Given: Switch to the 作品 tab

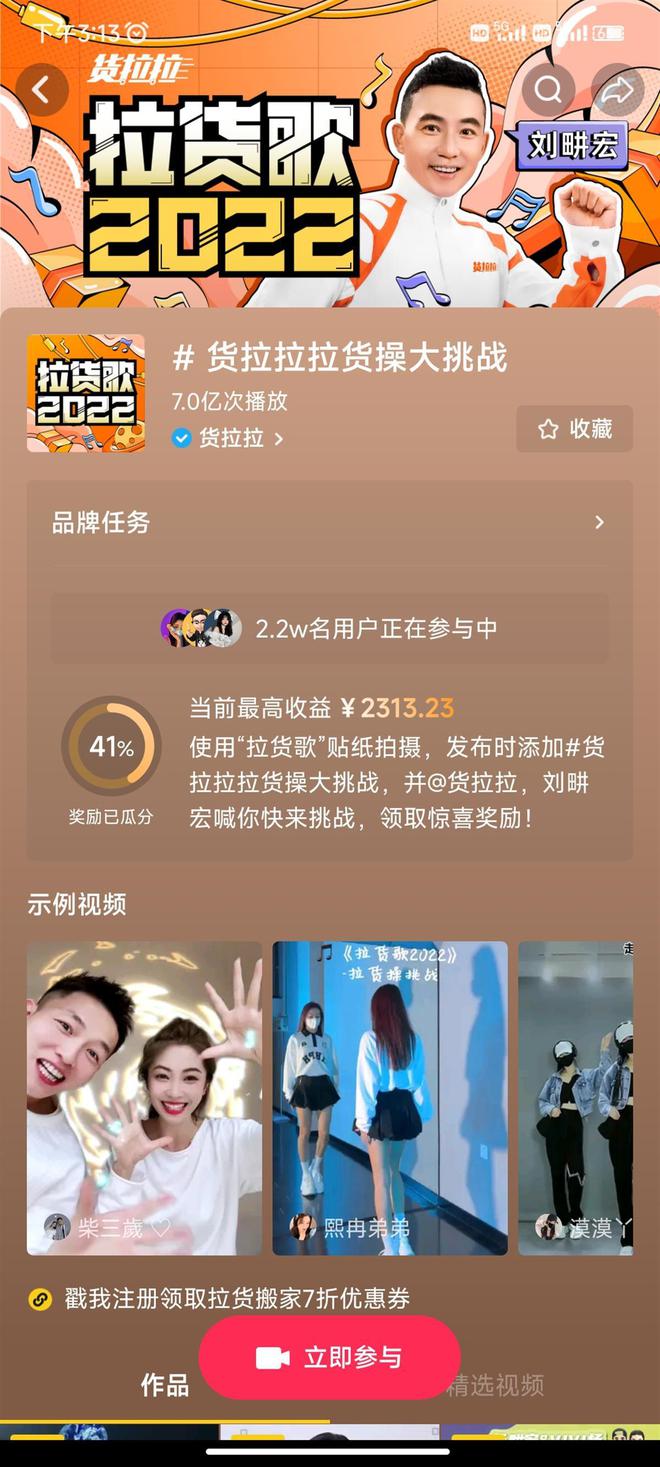Looking at the screenshot, I should [x=165, y=1385].
